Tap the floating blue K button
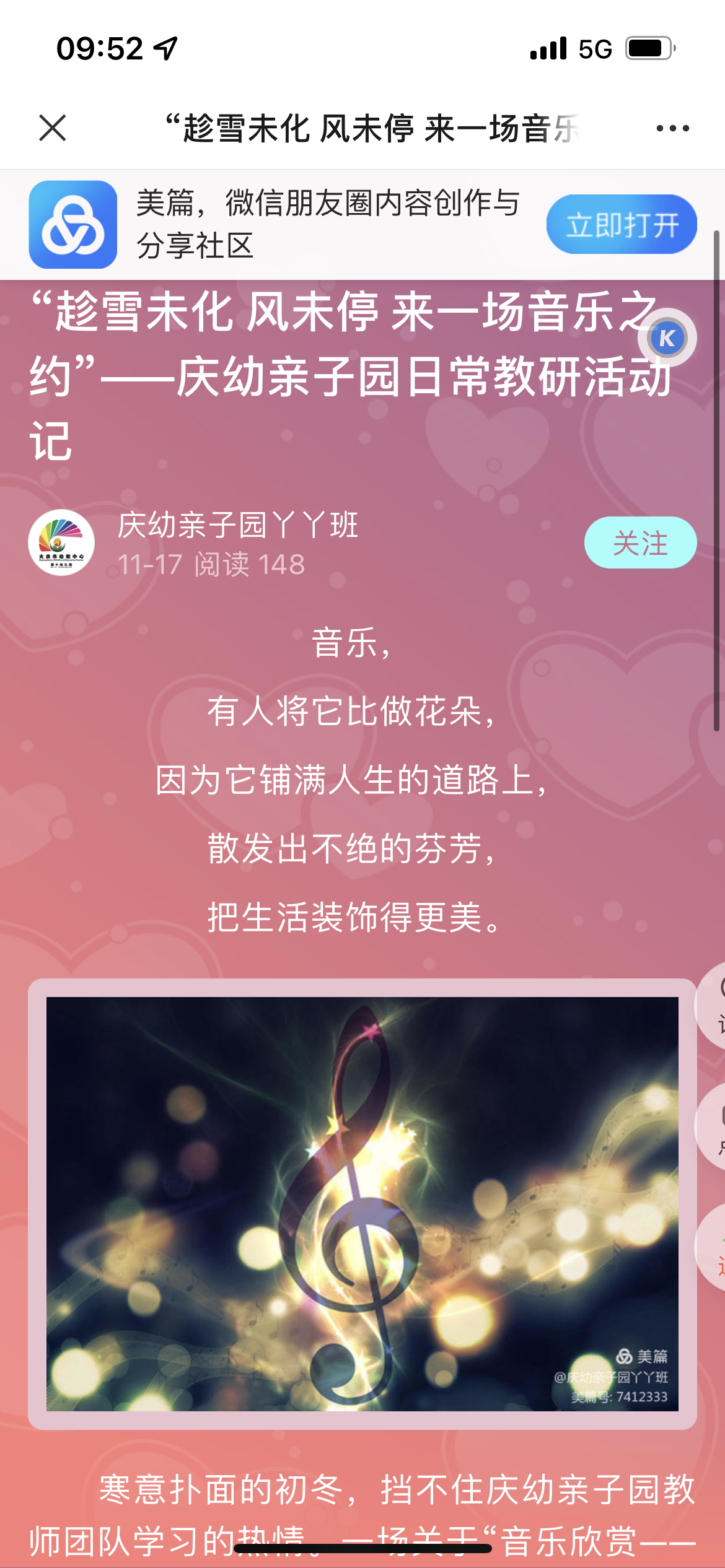The image size is (725, 1568). tap(667, 338)
